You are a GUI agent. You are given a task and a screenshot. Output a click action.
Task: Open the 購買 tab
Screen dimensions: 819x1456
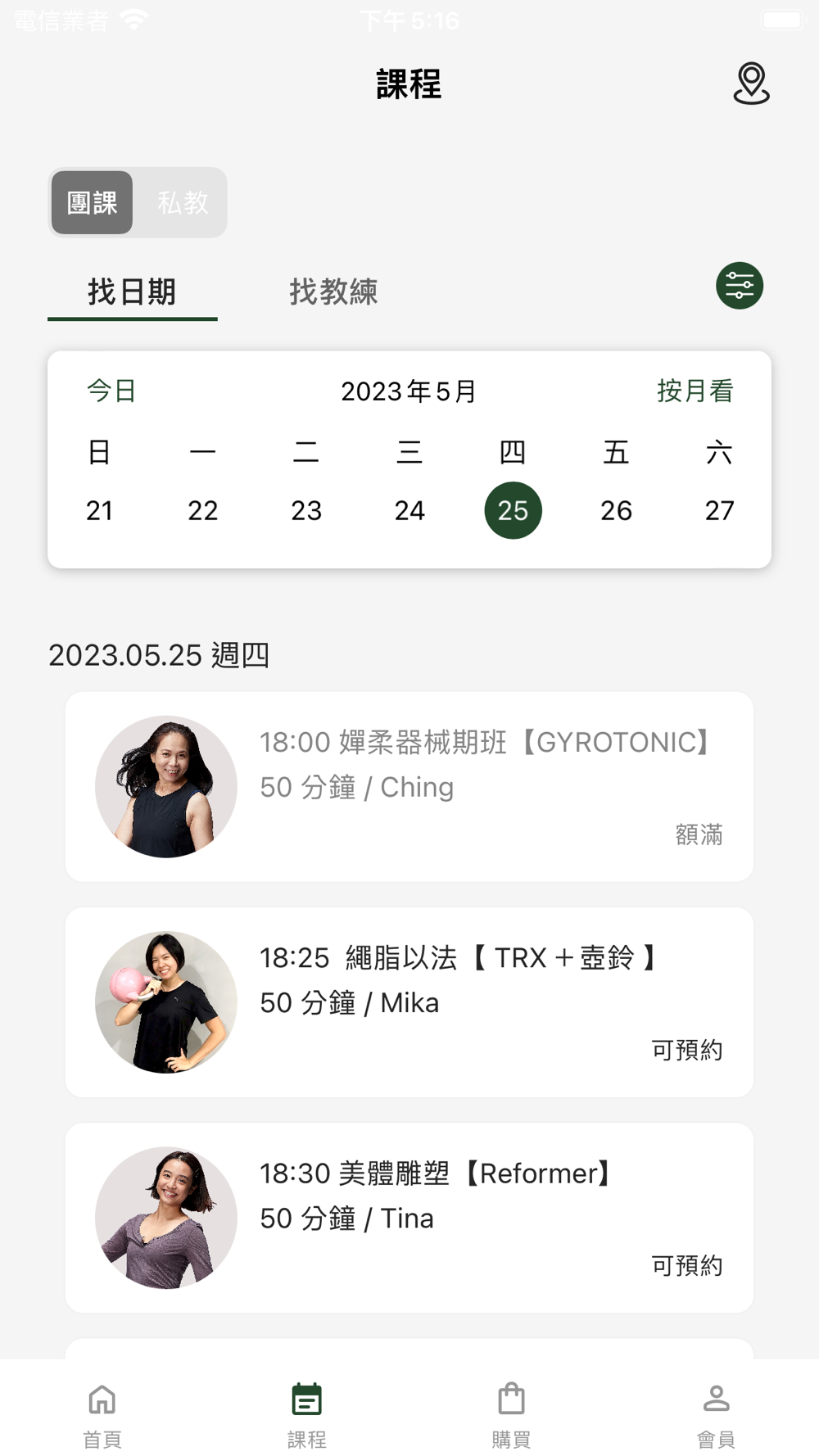click(511, 1416)
